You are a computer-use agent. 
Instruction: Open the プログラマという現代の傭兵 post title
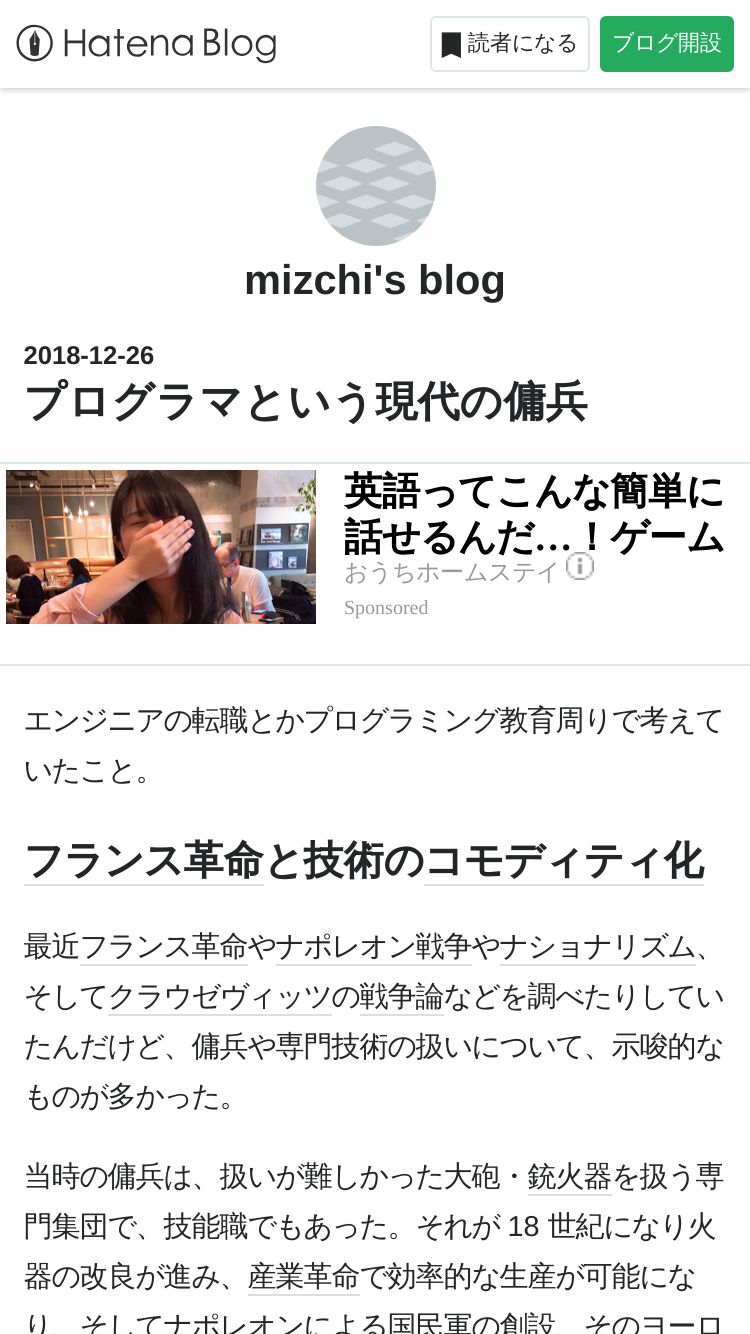click(x=305, y=402)
